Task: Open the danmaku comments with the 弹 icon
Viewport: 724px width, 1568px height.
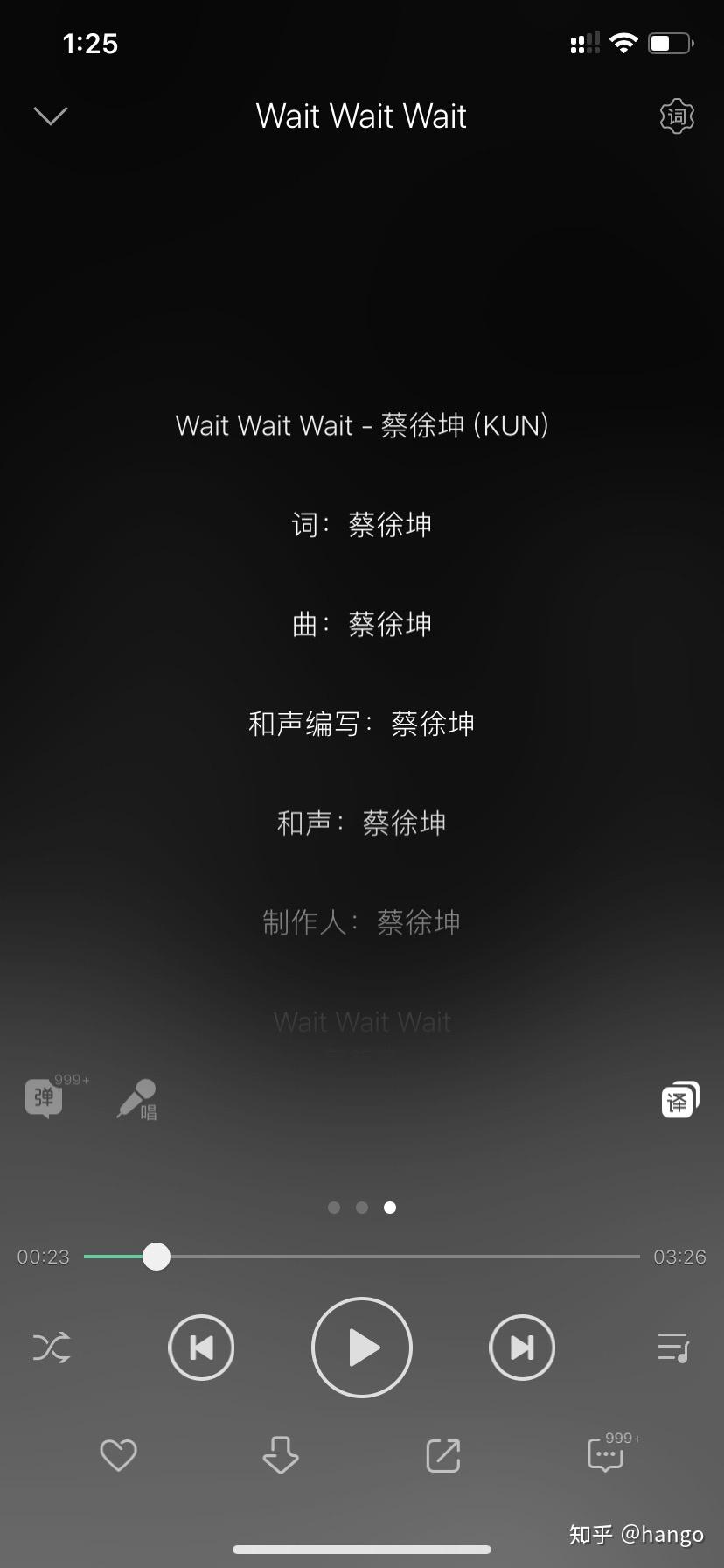Action: coord(42,1099)
